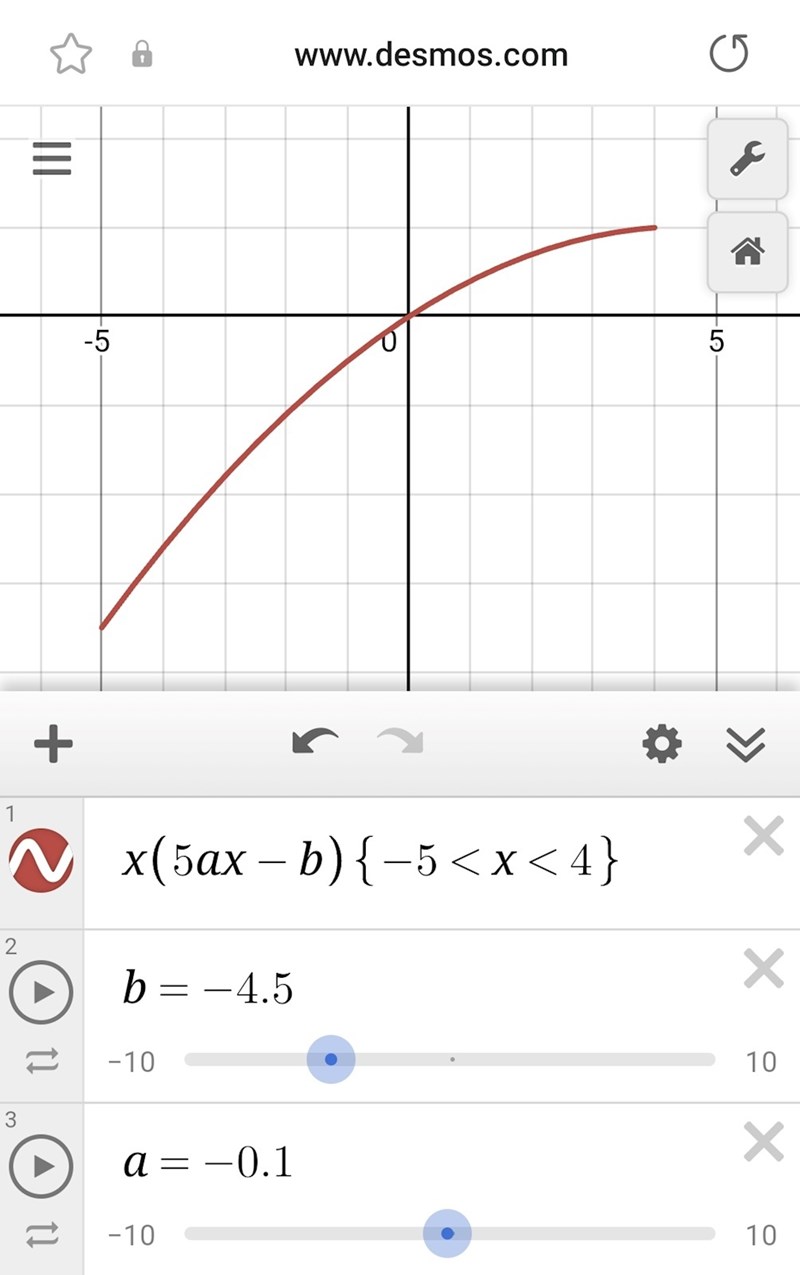Reset graph to default home view
This screenshot has width=800, height=1275.
[747, 252]
